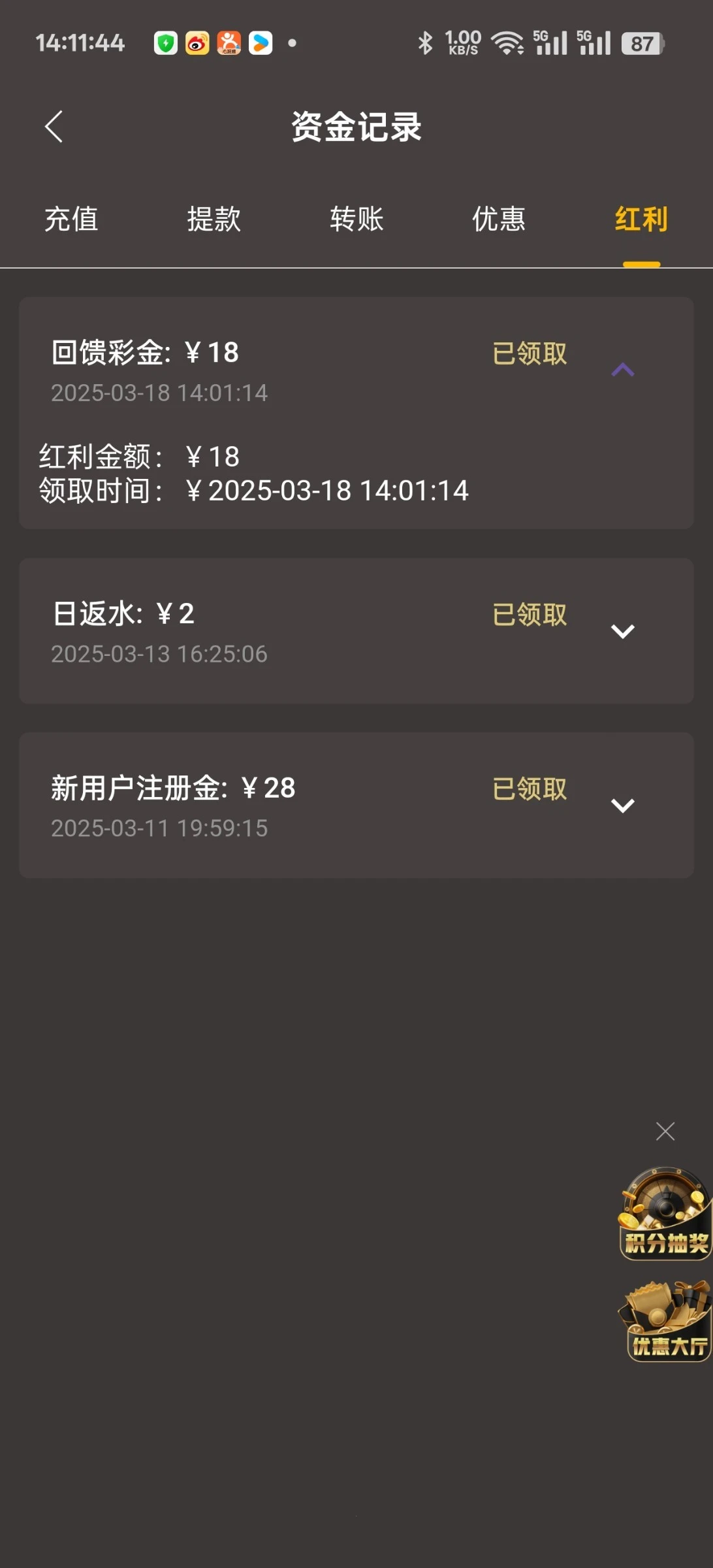Screen dimensions: 713x1568
Task: Expand the 日返水 record
Action: [x=622, y=631]
